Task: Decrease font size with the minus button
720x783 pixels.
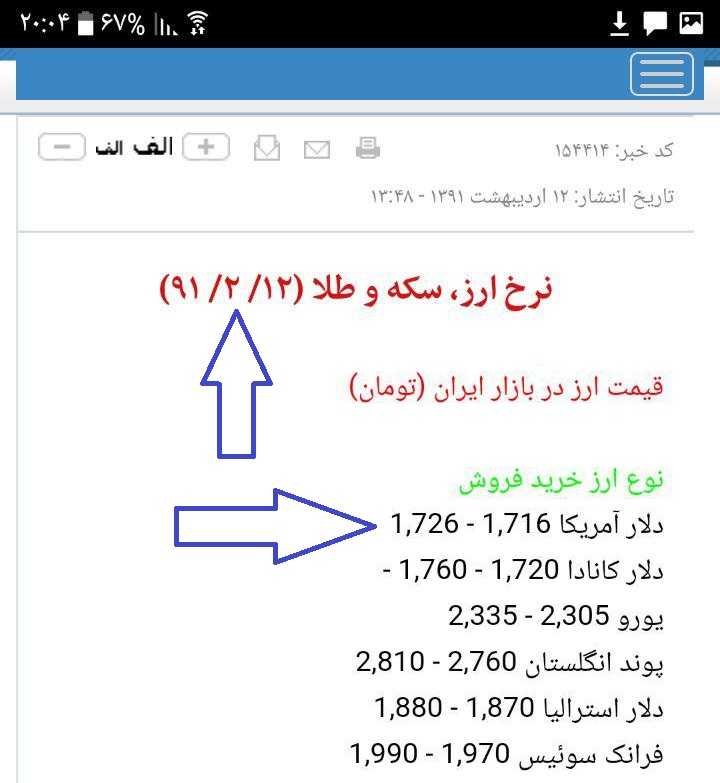Action: click(x=62, y=147)
